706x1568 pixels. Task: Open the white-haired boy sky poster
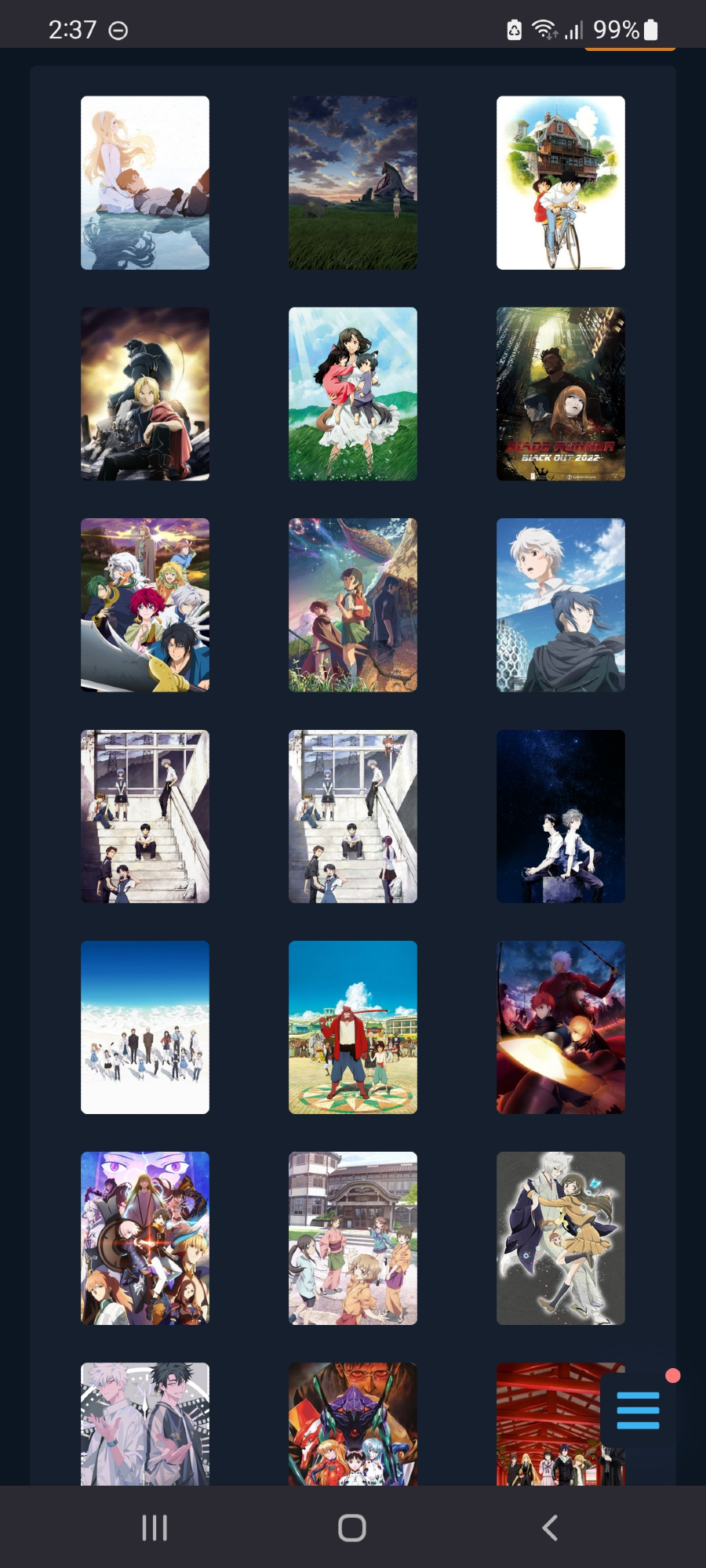pos(560,604)
